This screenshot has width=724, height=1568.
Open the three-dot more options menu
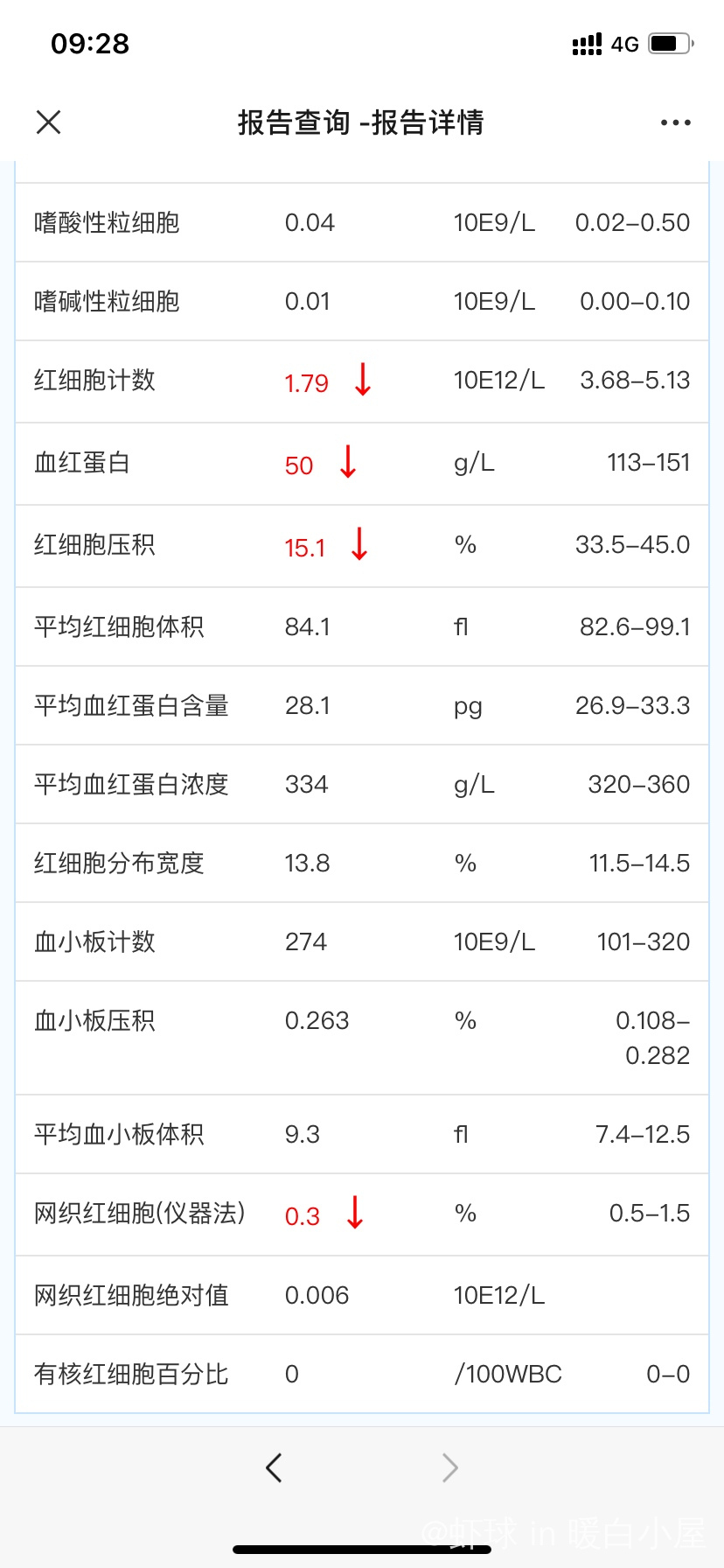pyautogui.click(x=675, y=122)
